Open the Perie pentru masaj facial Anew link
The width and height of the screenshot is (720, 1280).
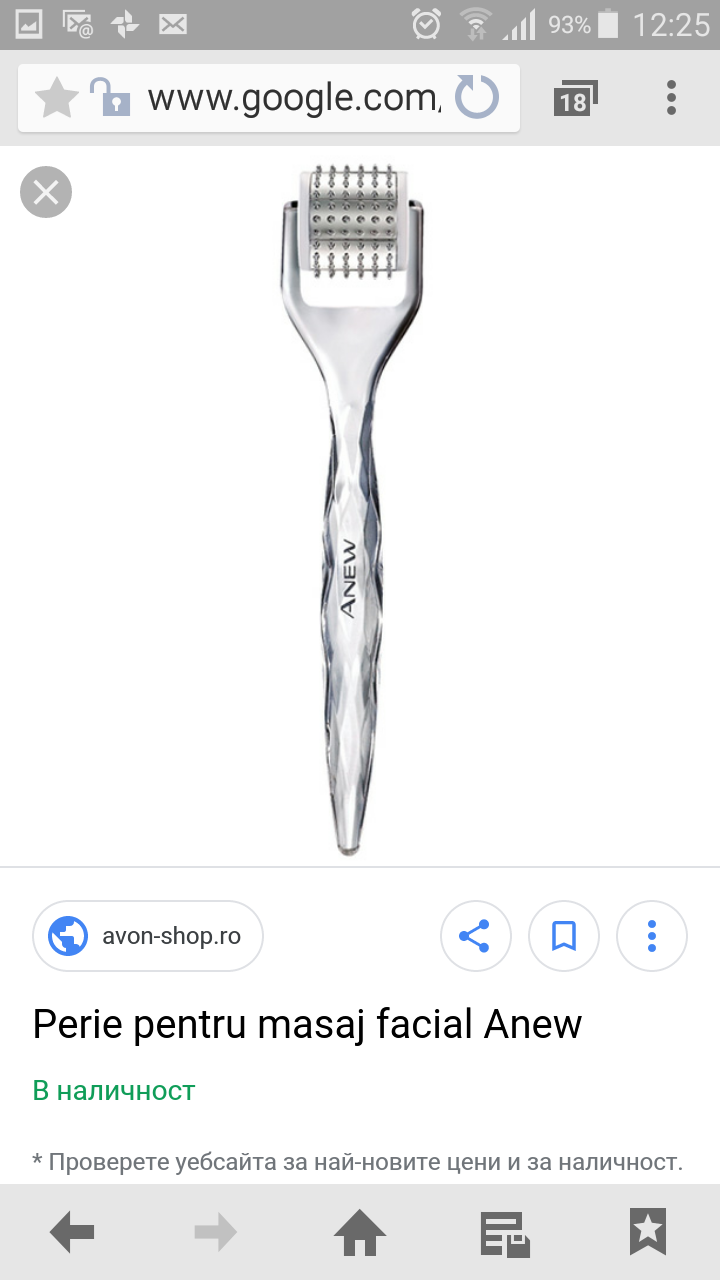click(307, 1024)
